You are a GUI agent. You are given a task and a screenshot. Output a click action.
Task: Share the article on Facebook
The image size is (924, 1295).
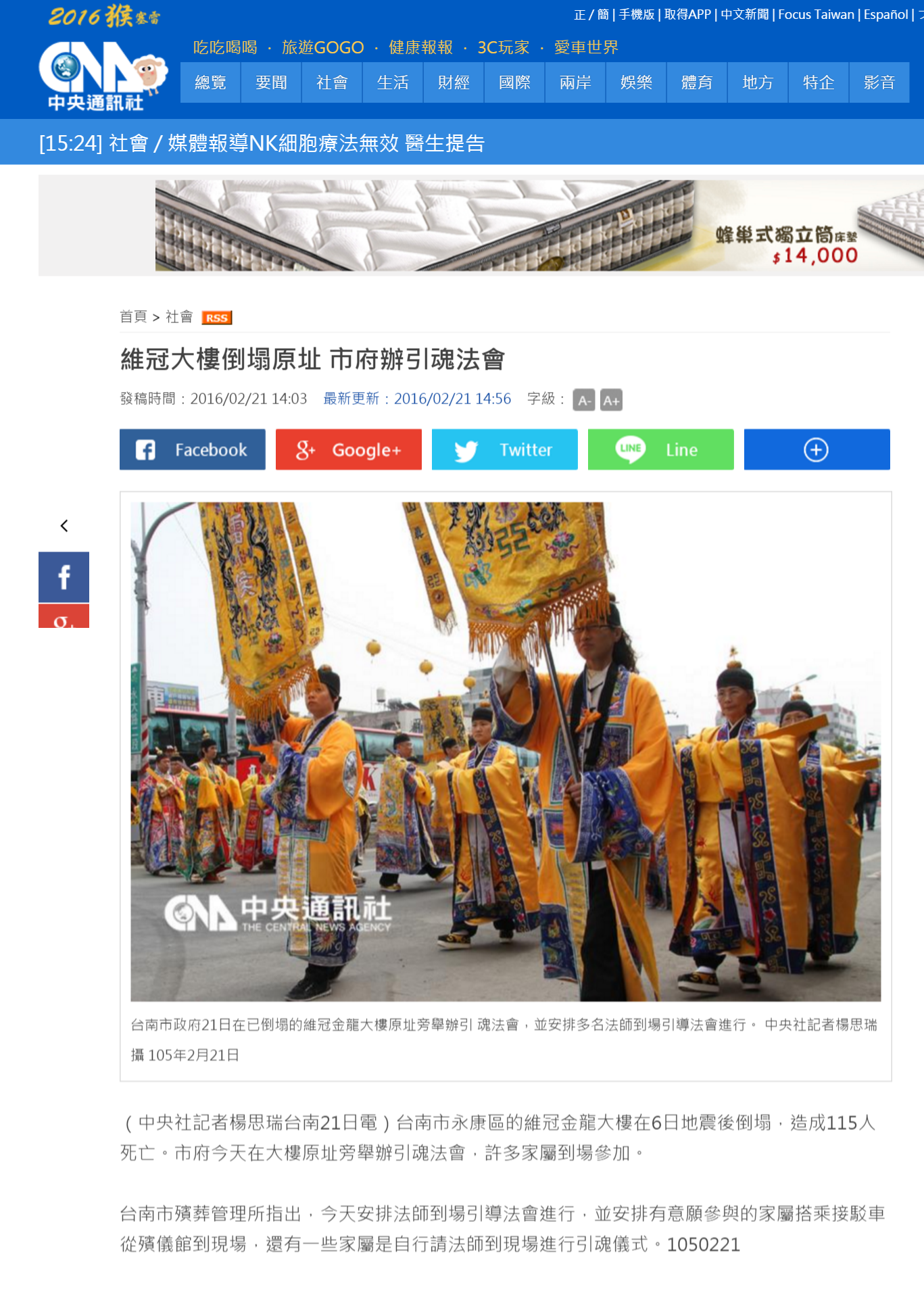[x=193, y=449]
